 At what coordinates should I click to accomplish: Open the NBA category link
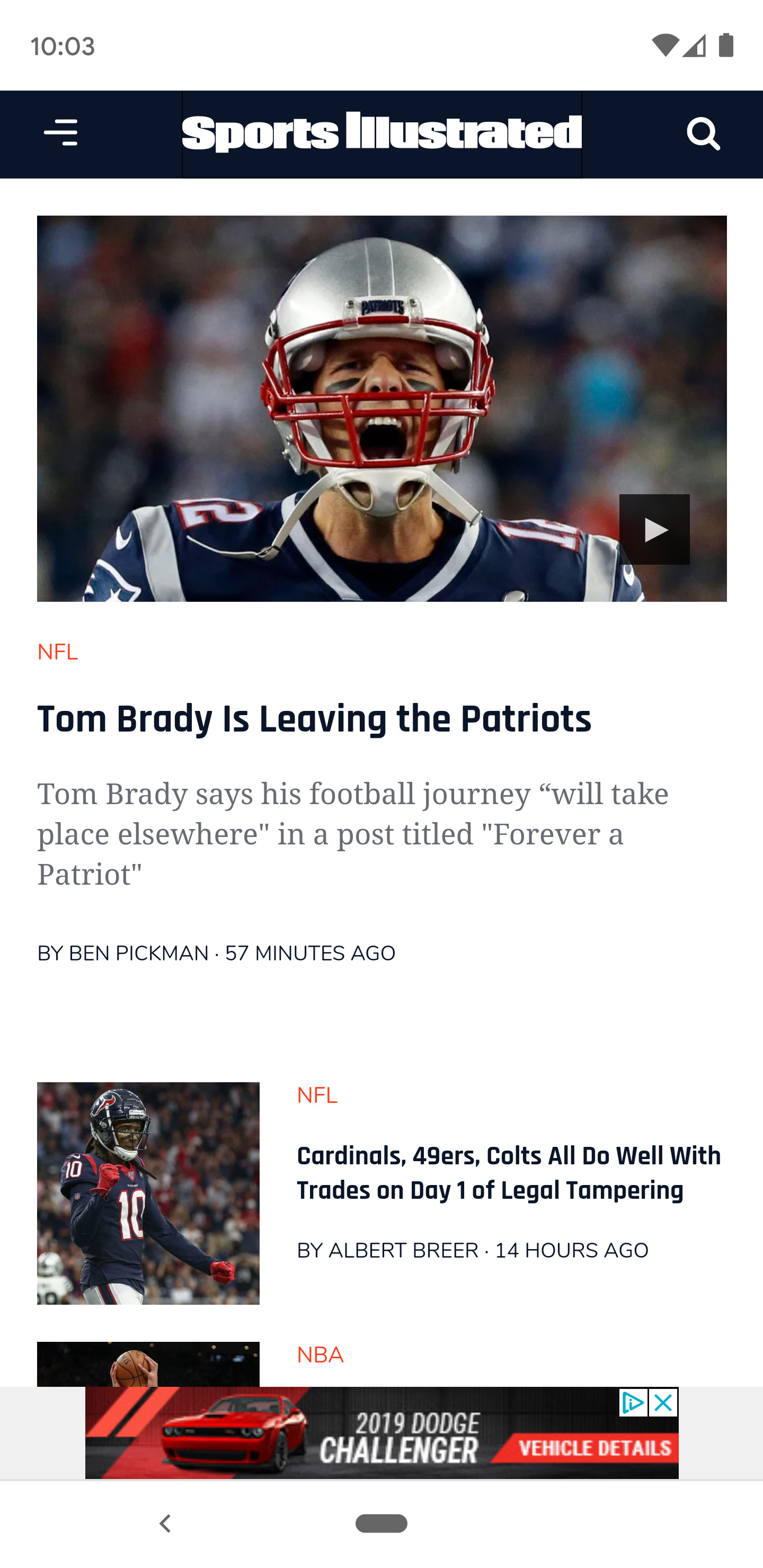[x=321, y=1355]
